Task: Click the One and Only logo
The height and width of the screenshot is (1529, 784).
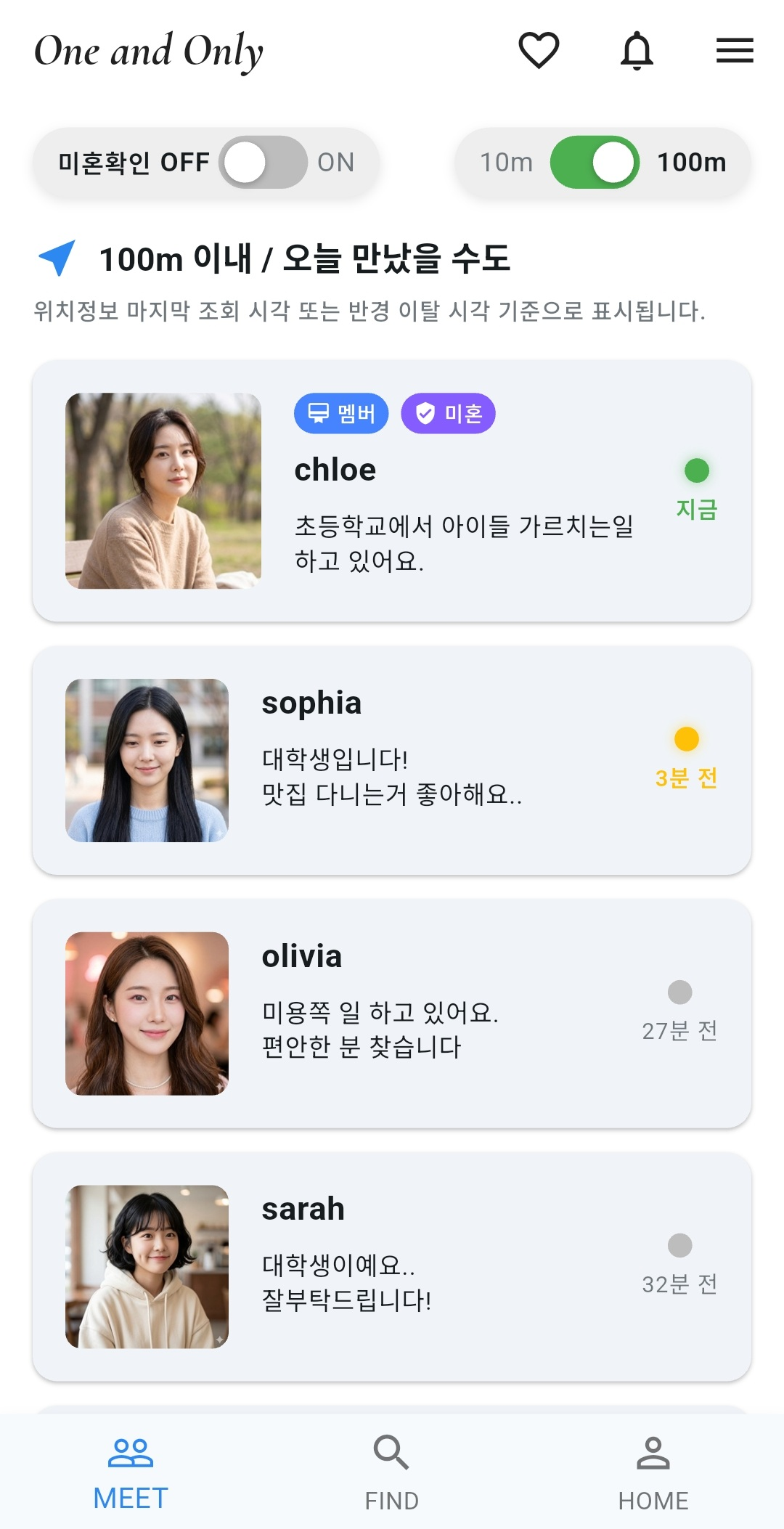Action: pyautogui.click(x=150, y=51)
